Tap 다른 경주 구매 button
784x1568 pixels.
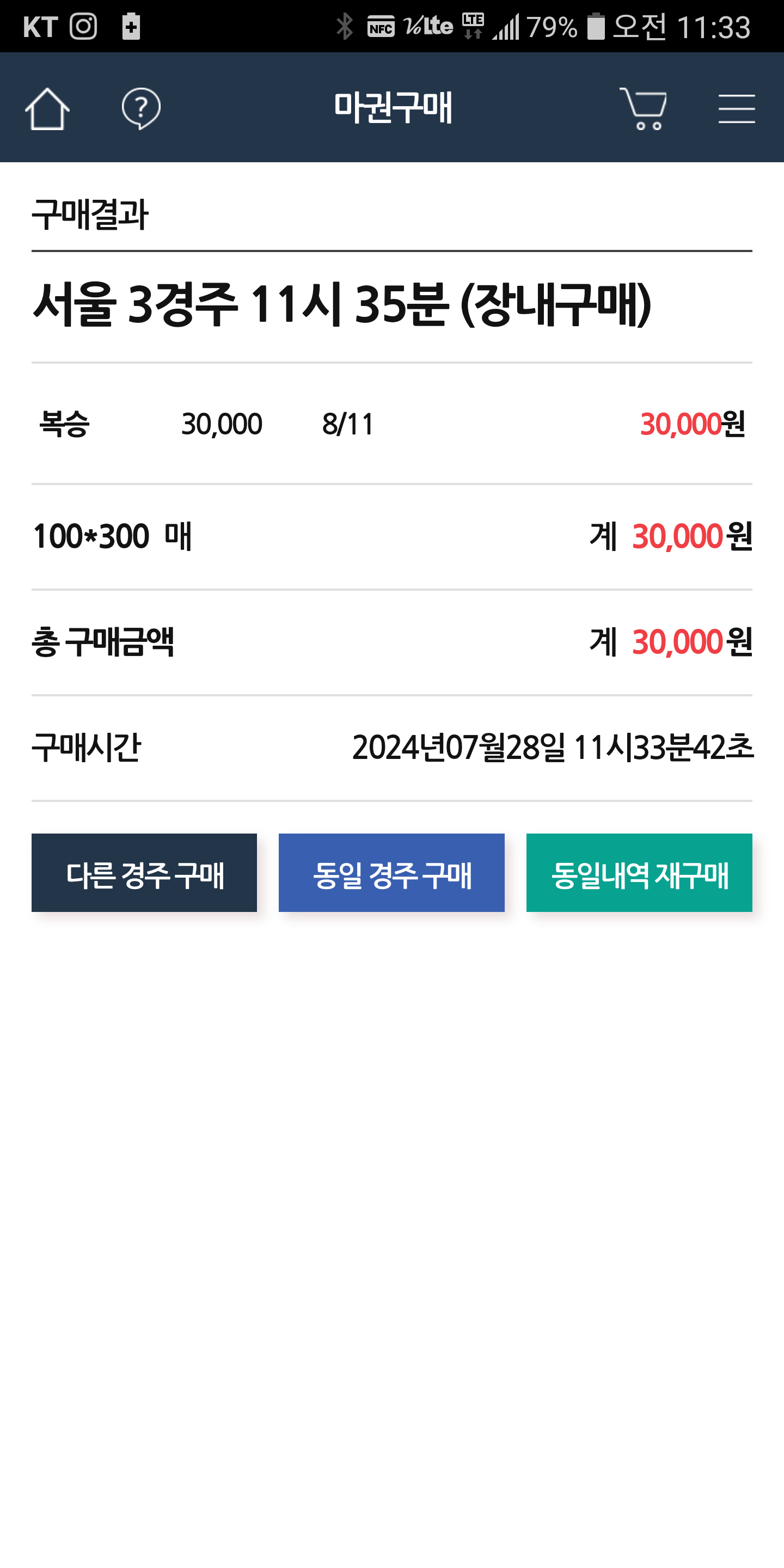click(x=144, y=872)
